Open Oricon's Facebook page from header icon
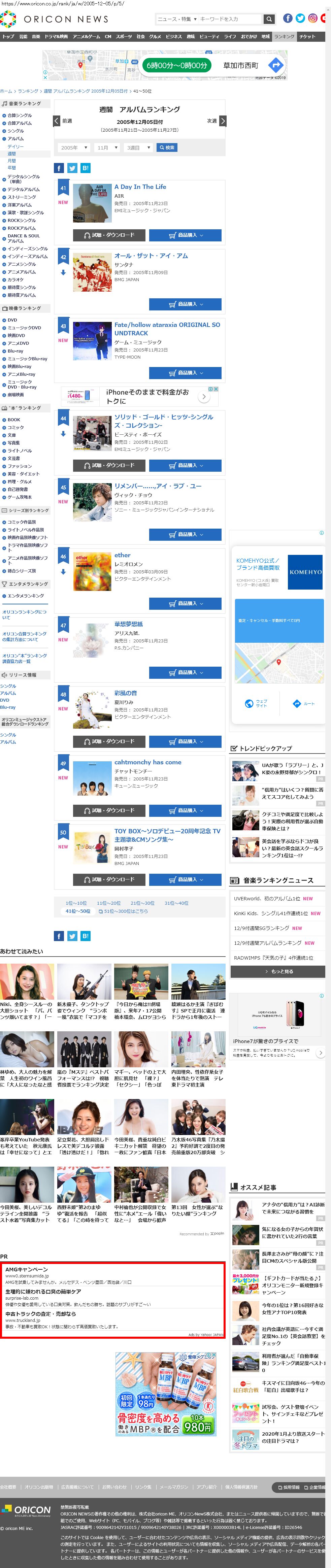 point(288,18)
